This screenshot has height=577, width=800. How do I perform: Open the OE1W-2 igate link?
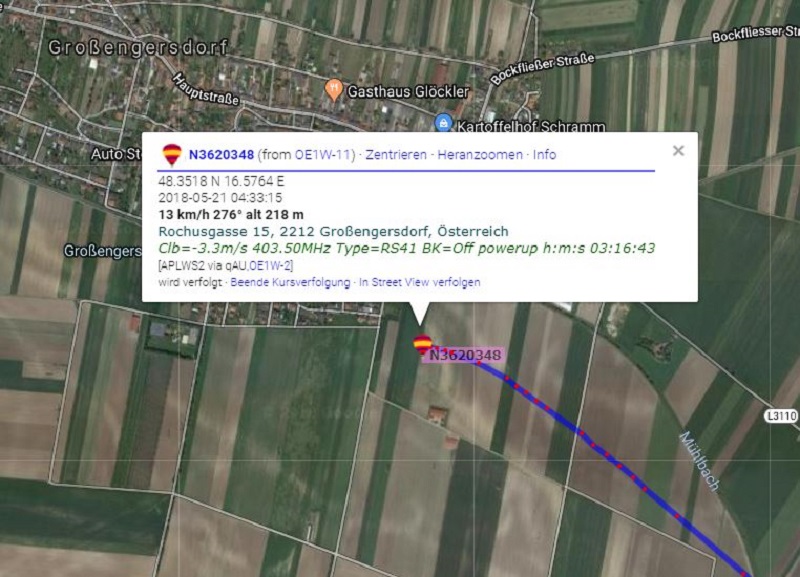point(271,265)
